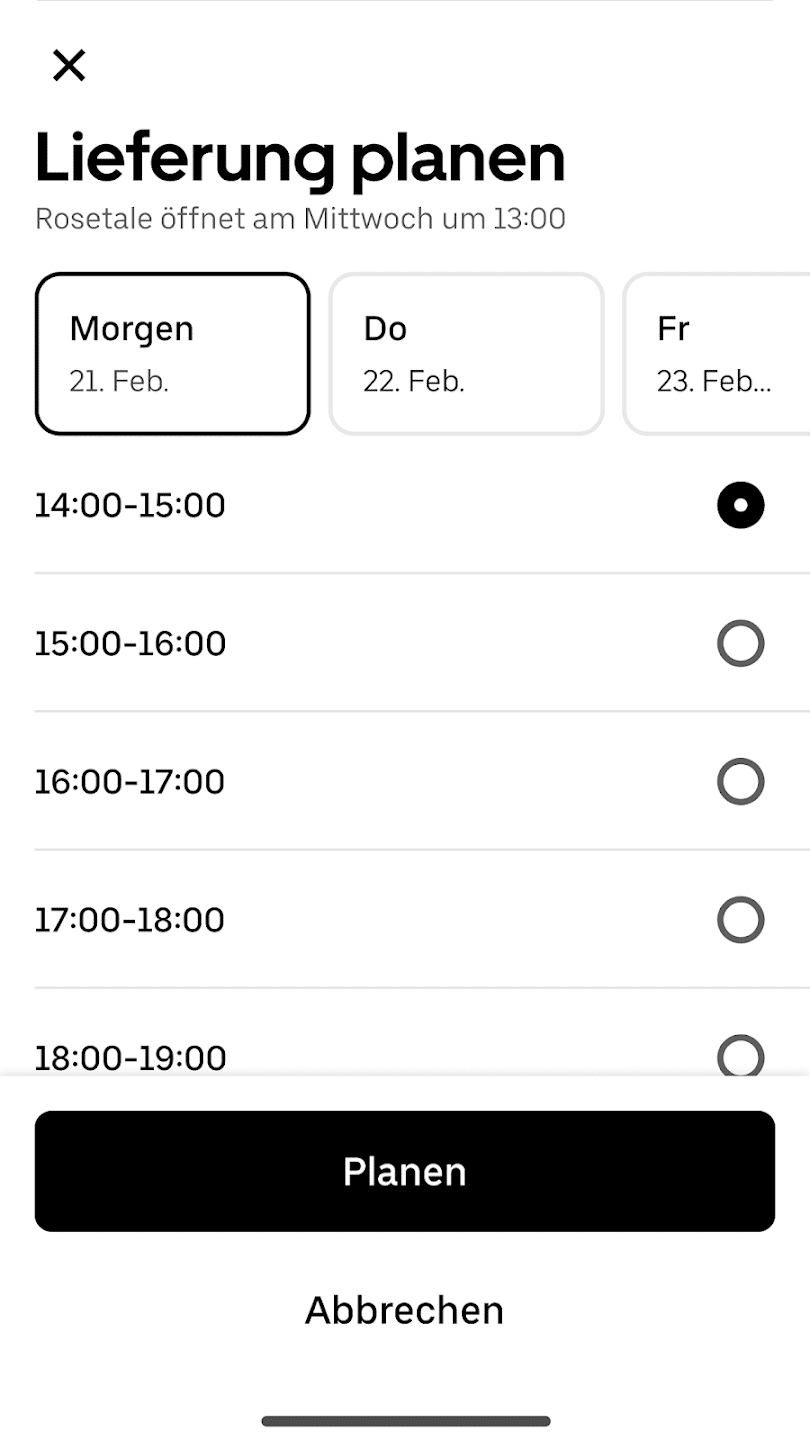Screen dimensions: 810x1440
Task: Tap Abbrechen to cancel scheduling
Action: pyautogui.click(x=405, y=1310)
